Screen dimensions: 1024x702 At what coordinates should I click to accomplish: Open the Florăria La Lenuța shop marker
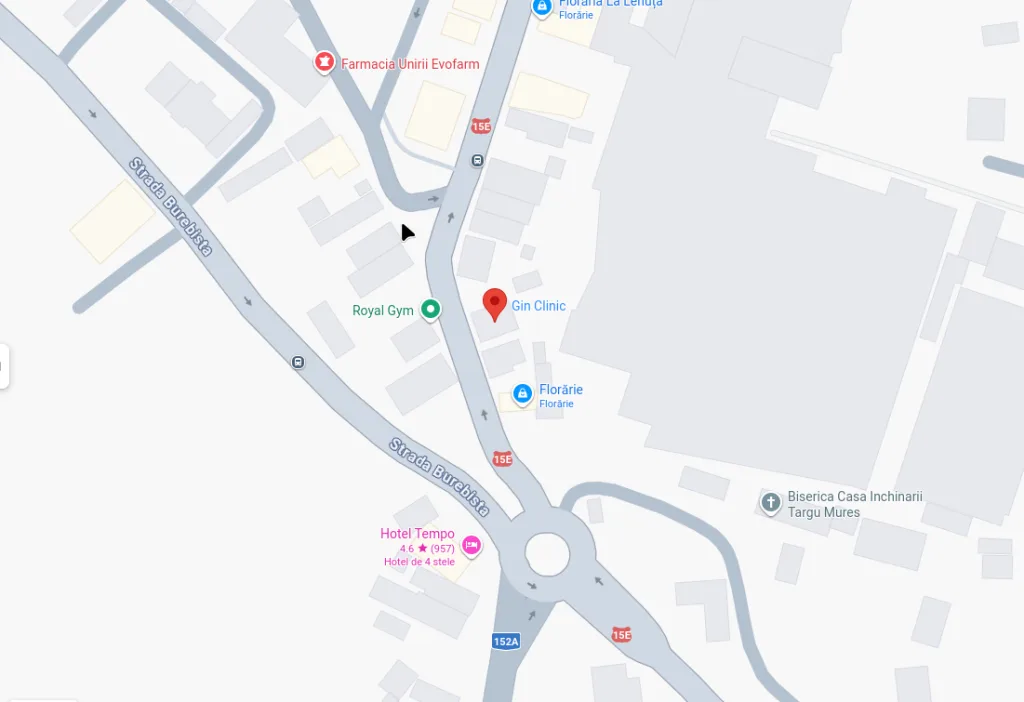click(x=542, y=7)
